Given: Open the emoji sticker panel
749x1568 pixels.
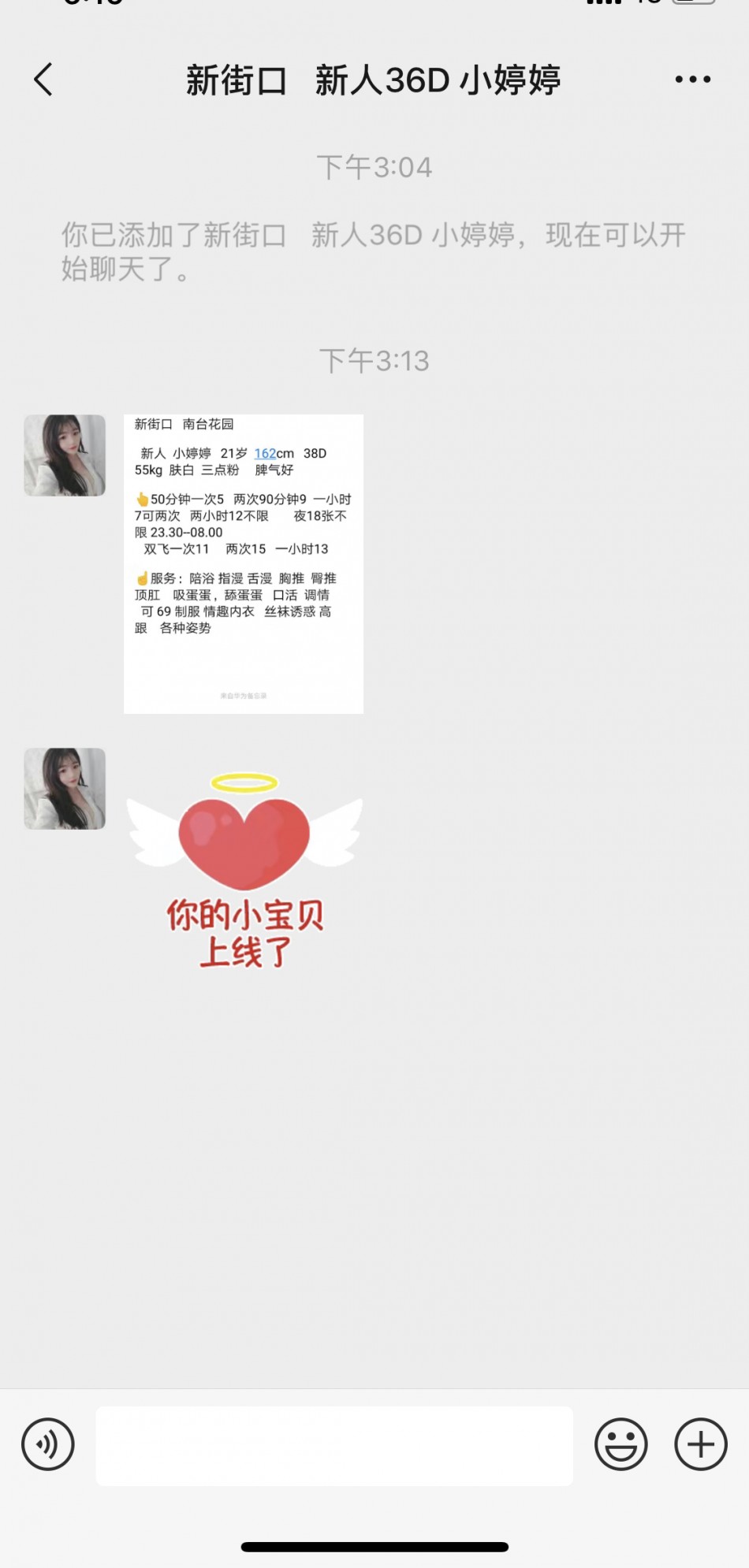Looking at the screenshot, I should point(620,1444).
